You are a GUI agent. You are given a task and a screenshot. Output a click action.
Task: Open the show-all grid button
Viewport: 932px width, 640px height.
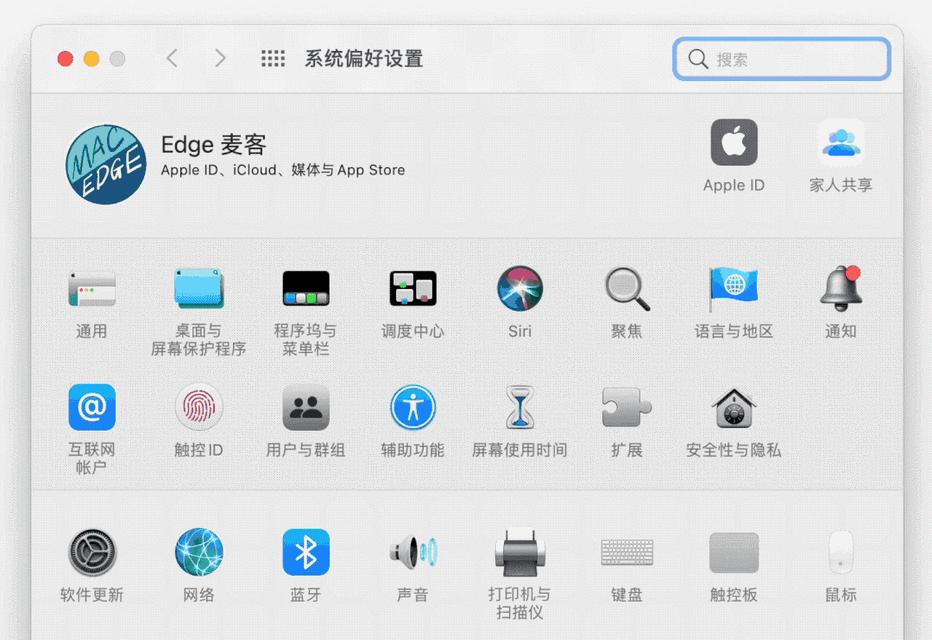(273, 59)
